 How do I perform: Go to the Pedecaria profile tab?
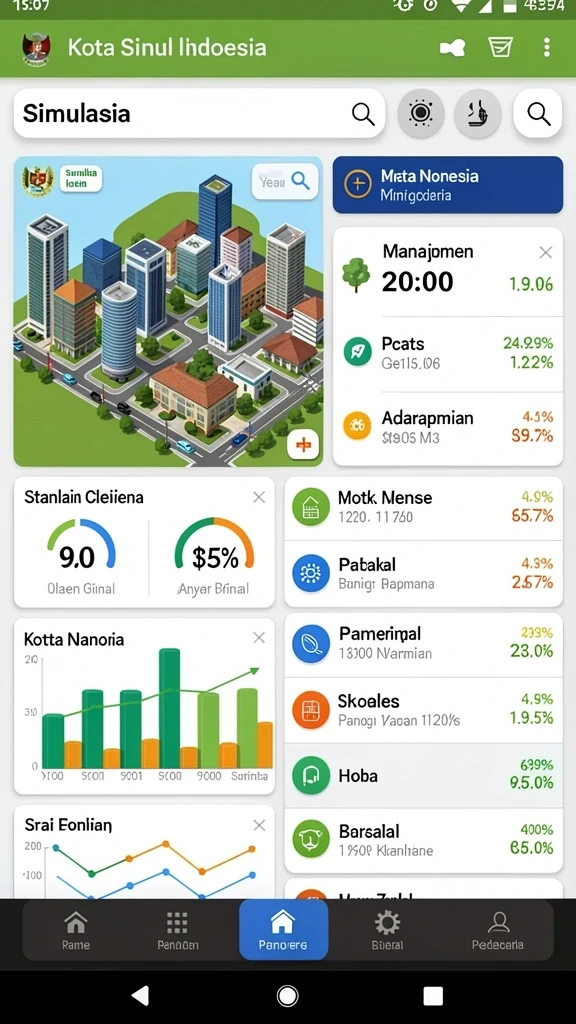tap(498, 931)
